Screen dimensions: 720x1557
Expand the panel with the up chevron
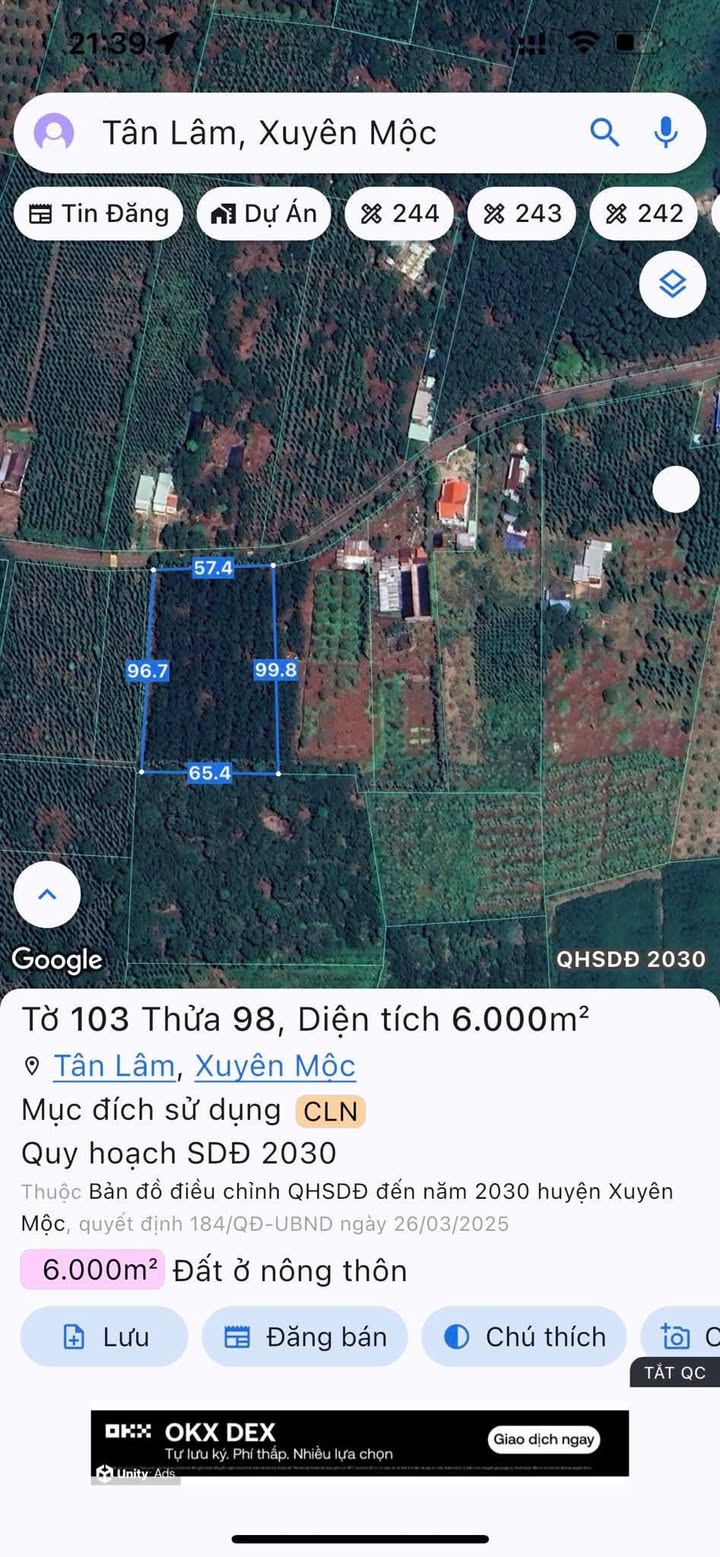click(x=47, y=894)
